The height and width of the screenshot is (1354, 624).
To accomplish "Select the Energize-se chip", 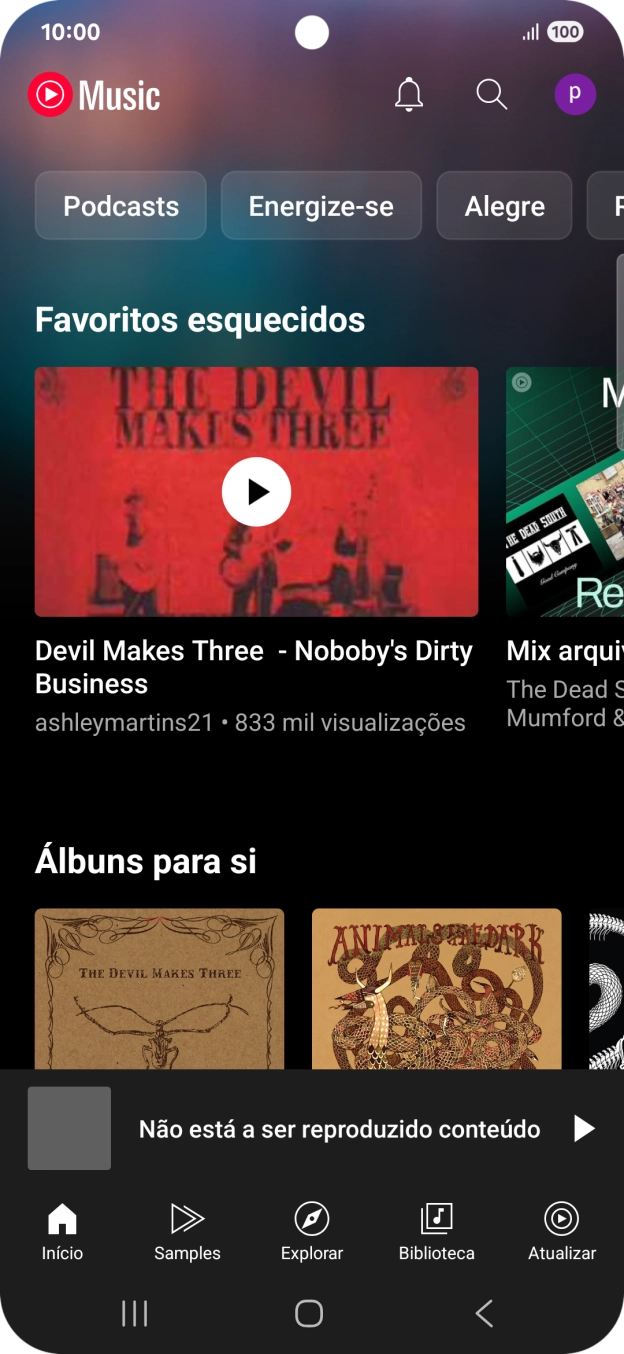I will [321, 206].
